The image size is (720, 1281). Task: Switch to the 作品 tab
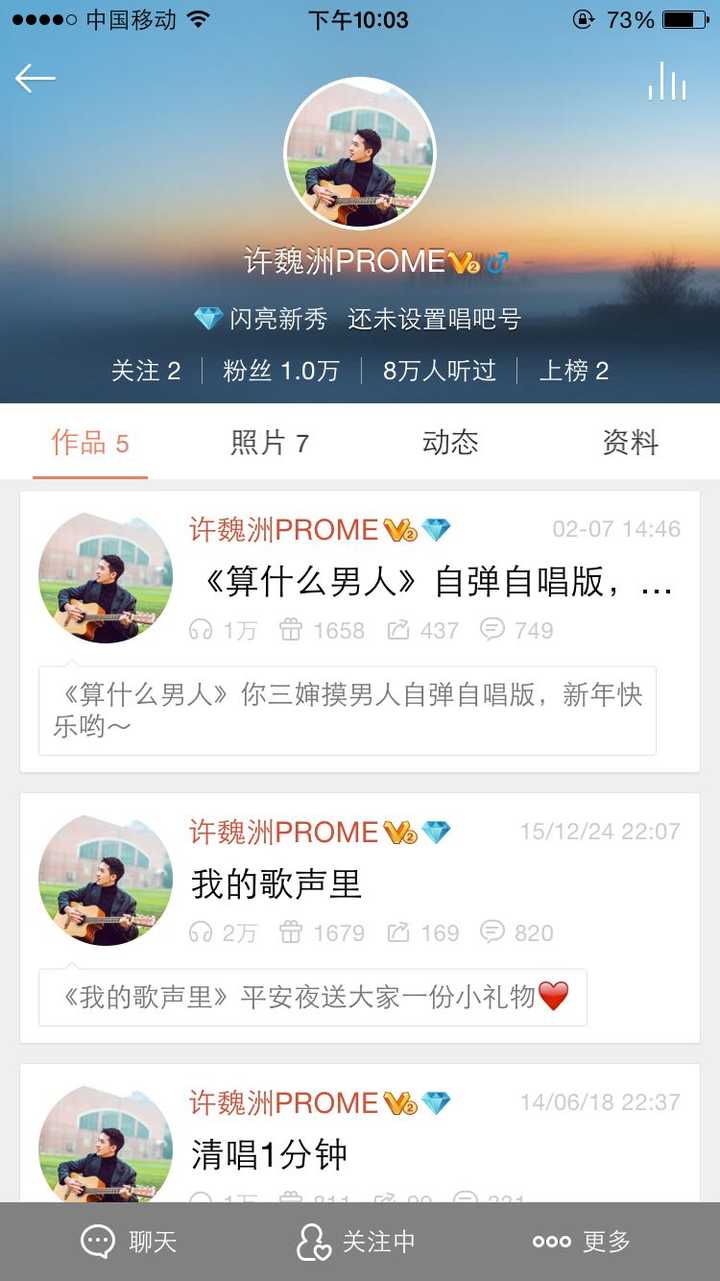pos(90,443)
